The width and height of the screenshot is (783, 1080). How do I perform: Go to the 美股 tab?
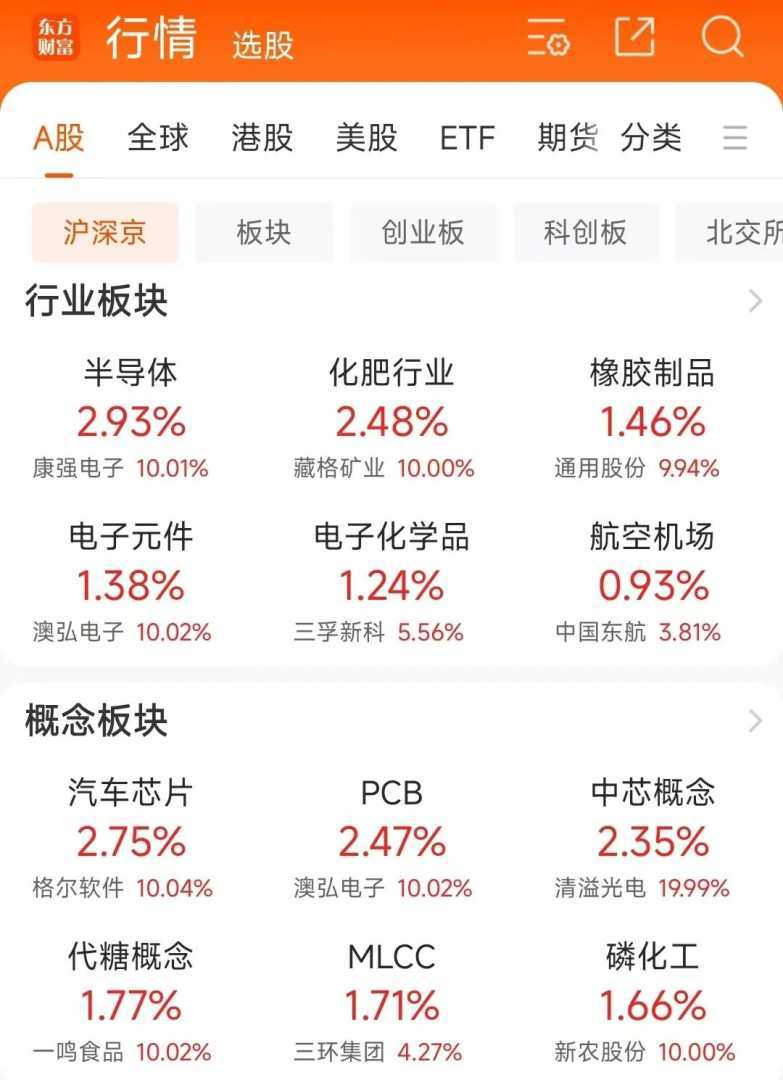(x=366, y=137)
